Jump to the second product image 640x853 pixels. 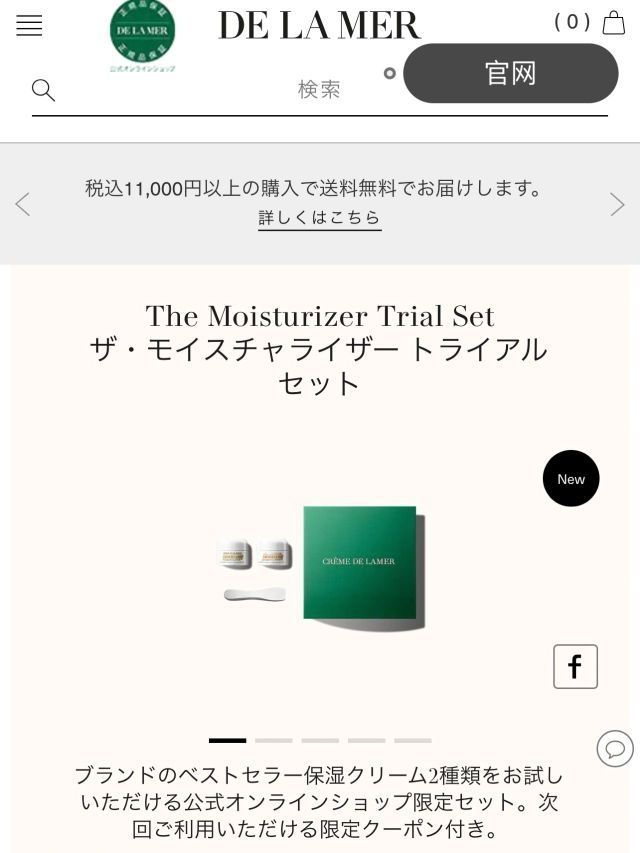[273, 740]
